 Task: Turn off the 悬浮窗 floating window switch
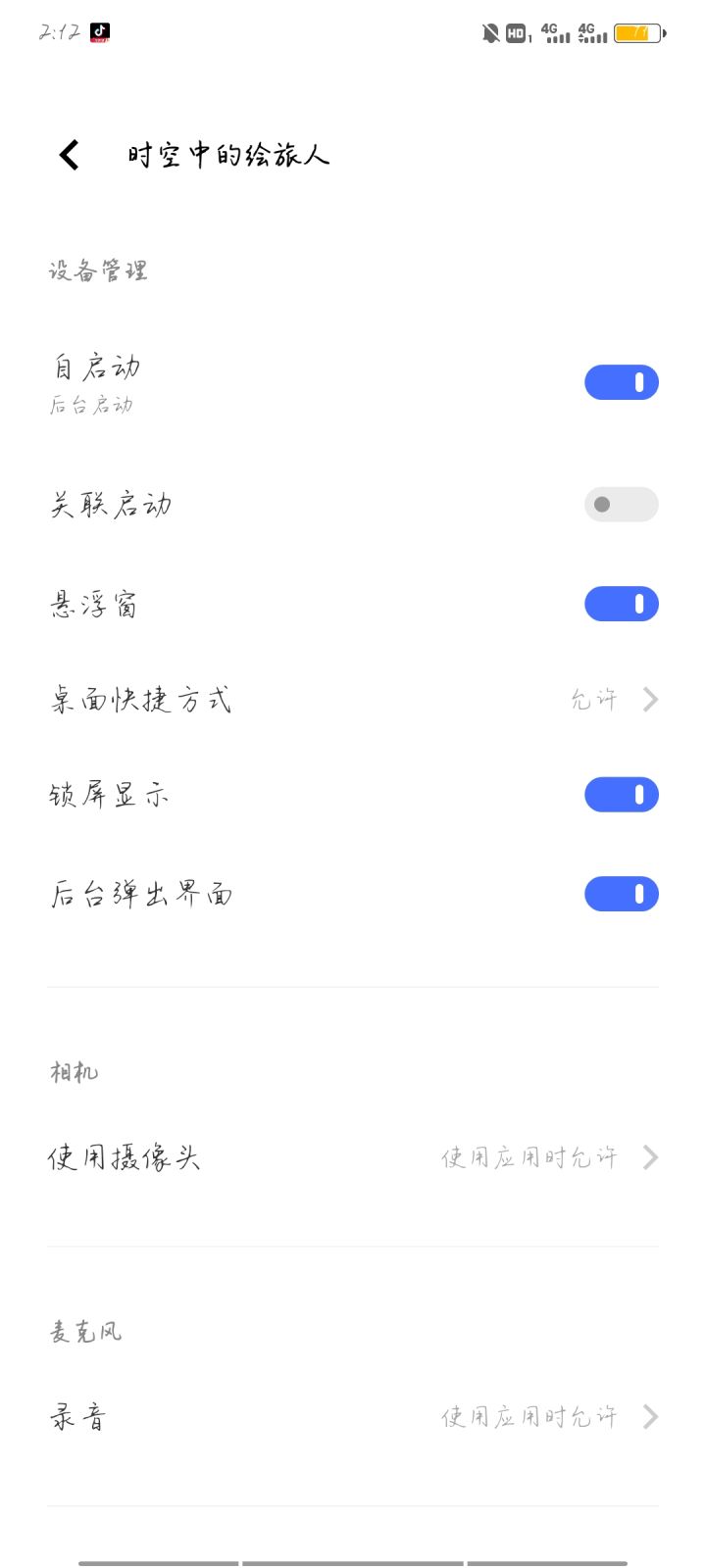tap(621, 604)
